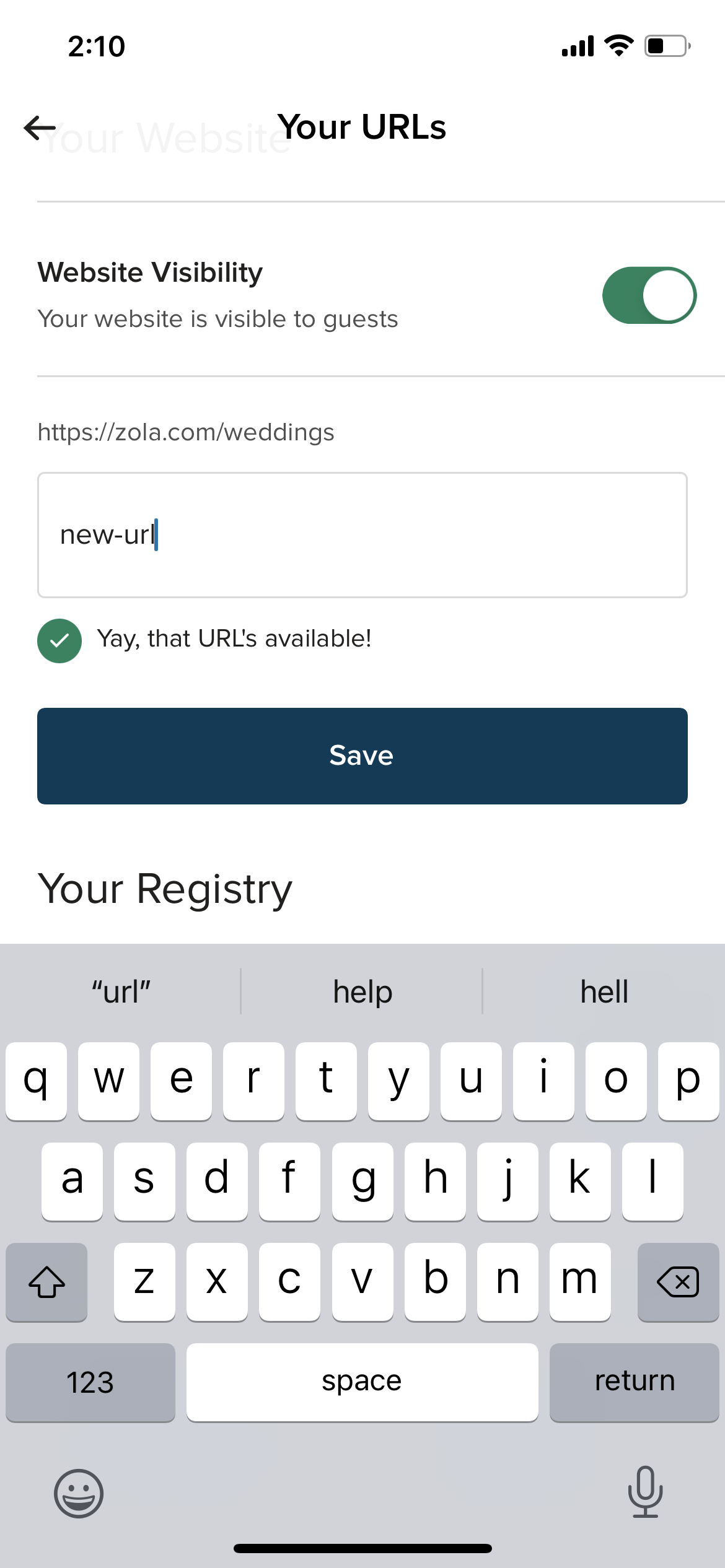Tap the return key on keyboard
The width and height of the screenshot is (725, 1568).
click(634, 1382)
